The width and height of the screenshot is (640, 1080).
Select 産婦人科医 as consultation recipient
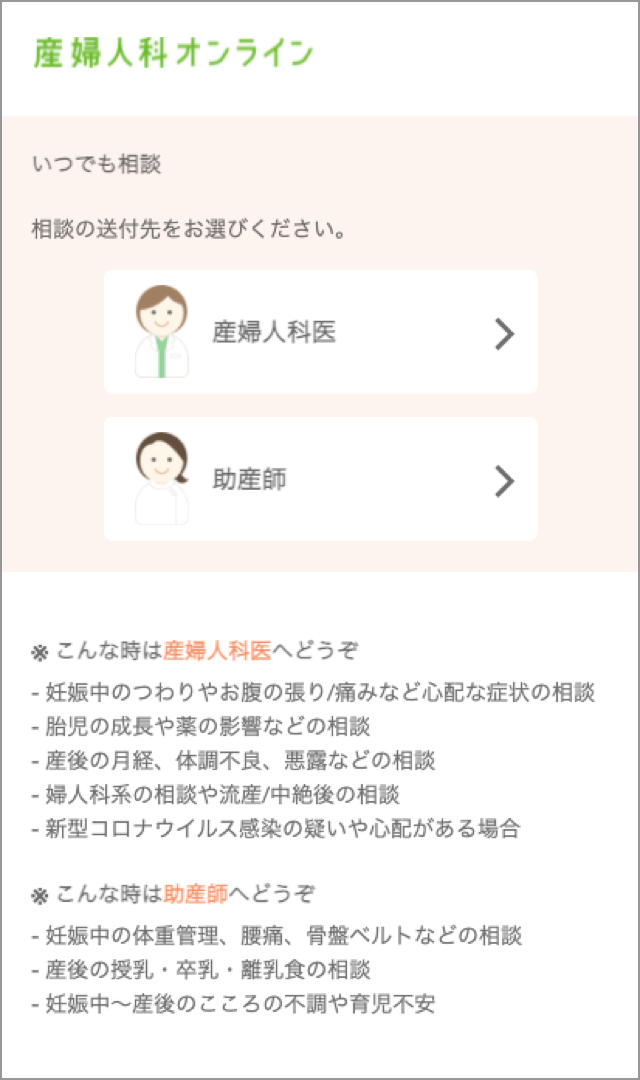[x=320, y=332]
